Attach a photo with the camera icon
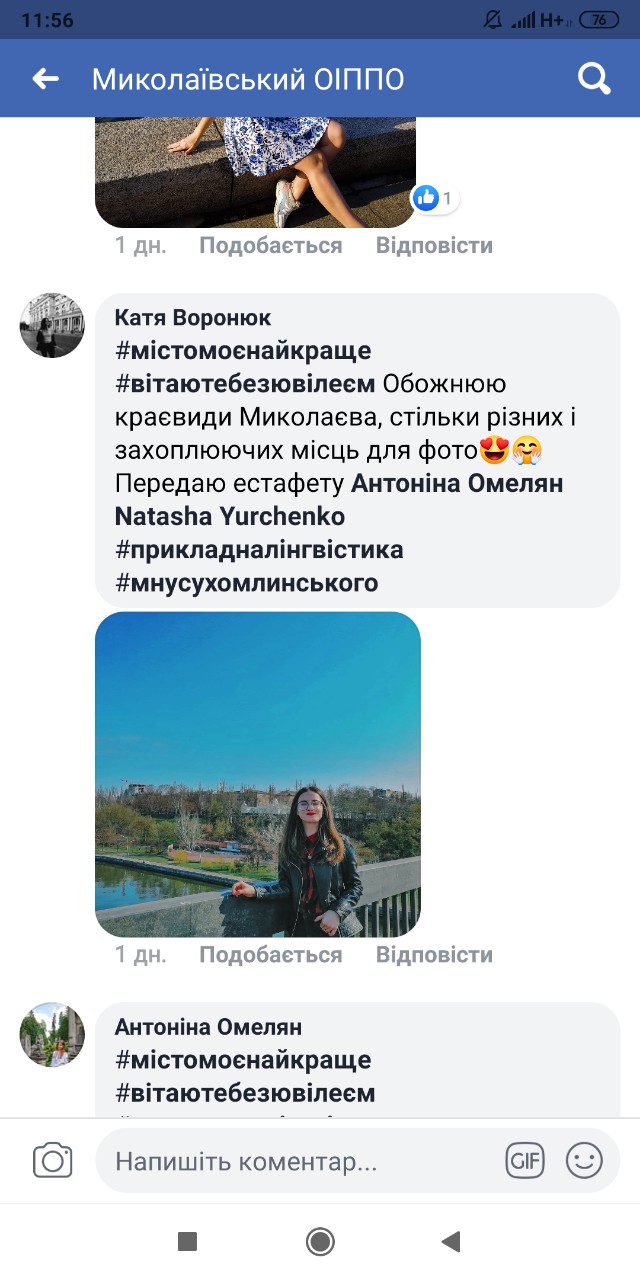 point(53,1161)
